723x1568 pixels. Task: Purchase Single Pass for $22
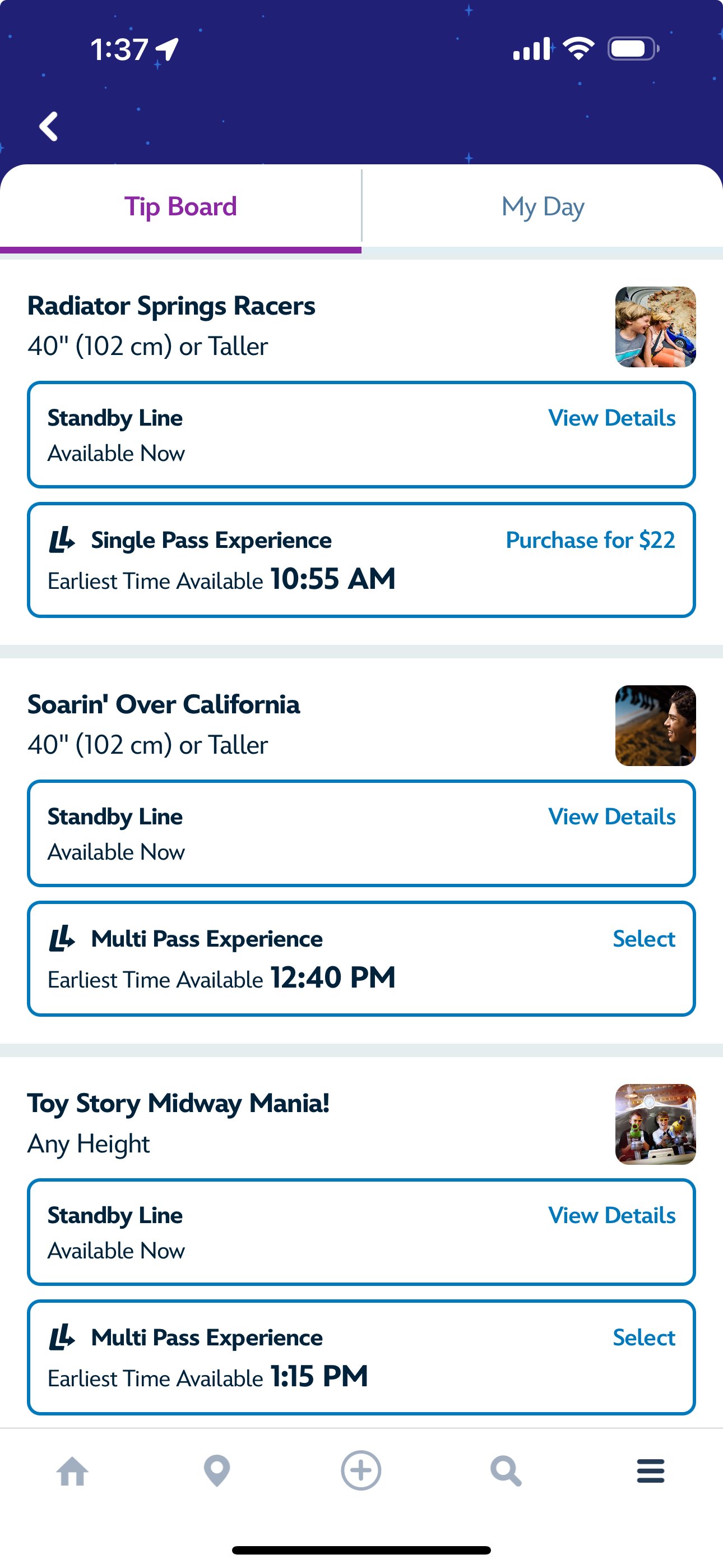(590, 540)
